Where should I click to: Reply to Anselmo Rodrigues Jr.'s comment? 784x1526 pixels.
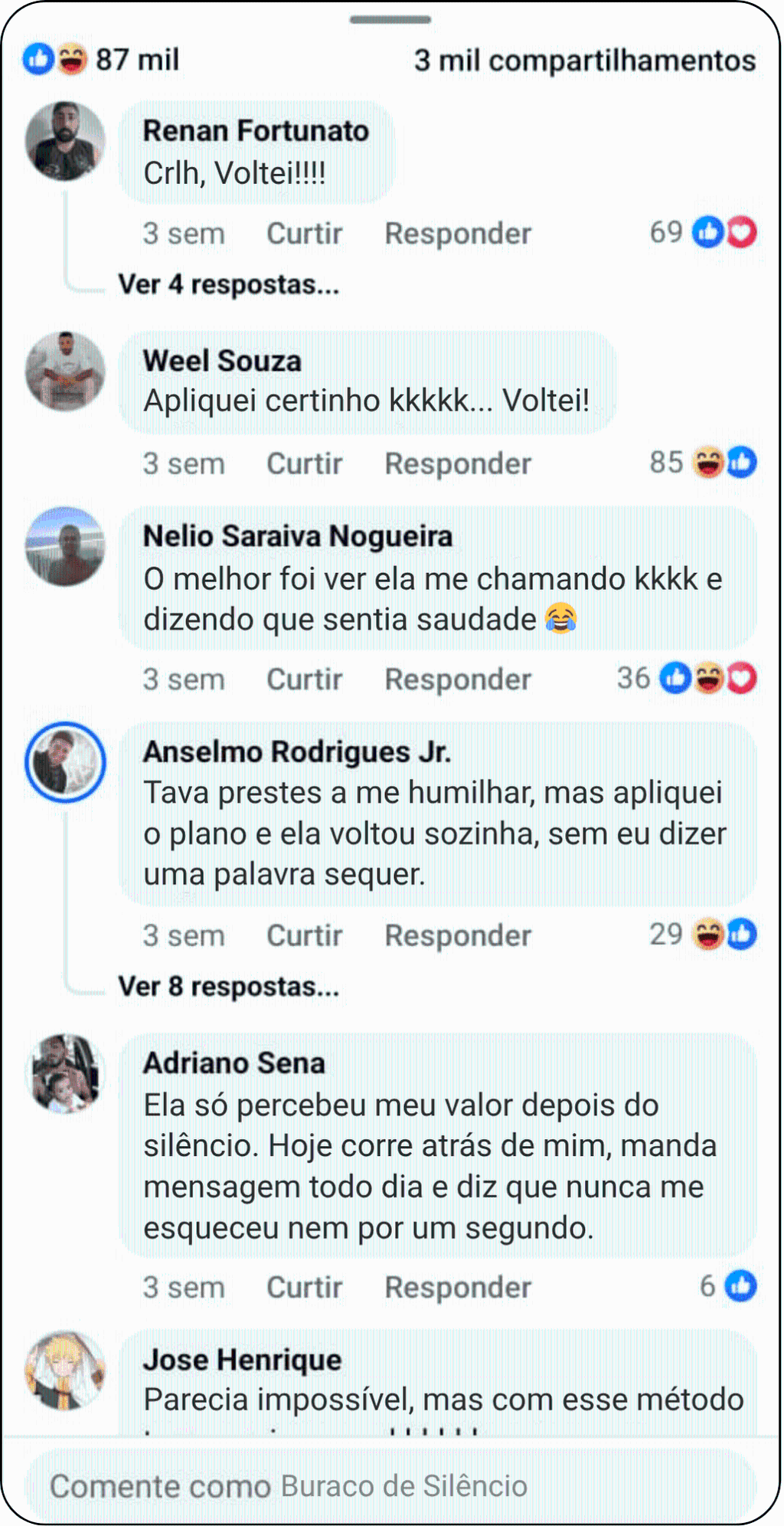(457, 935)
